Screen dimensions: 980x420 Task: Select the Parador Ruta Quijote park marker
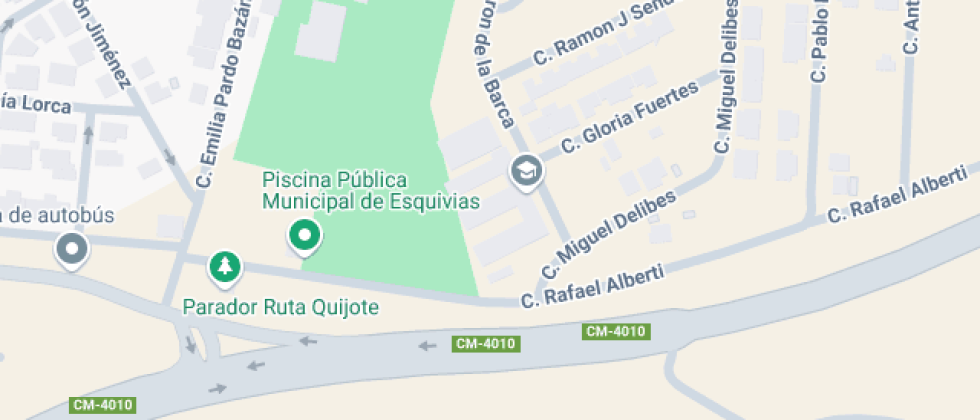[225, 268]
